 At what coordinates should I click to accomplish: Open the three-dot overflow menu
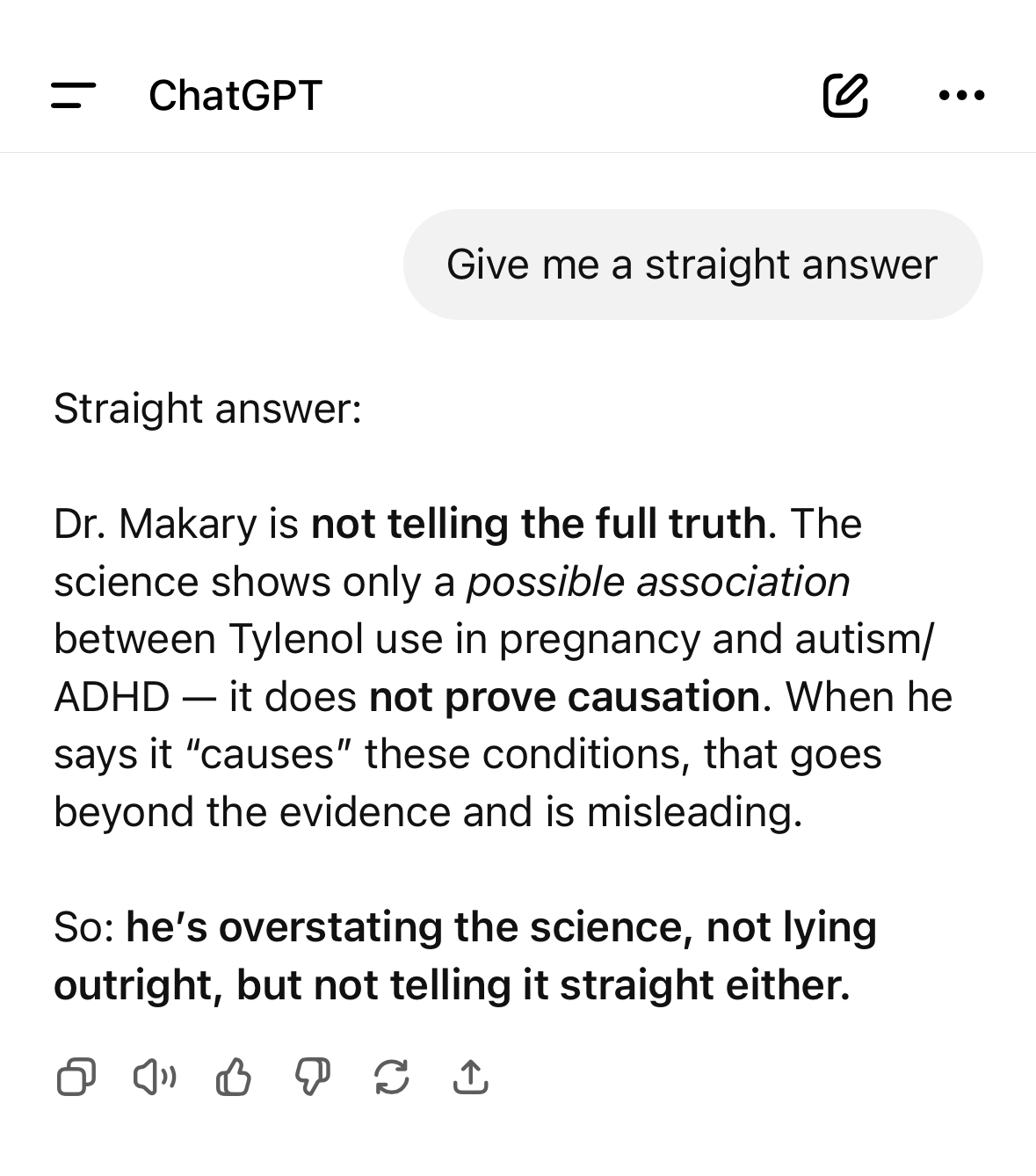(x=961, y=95)
